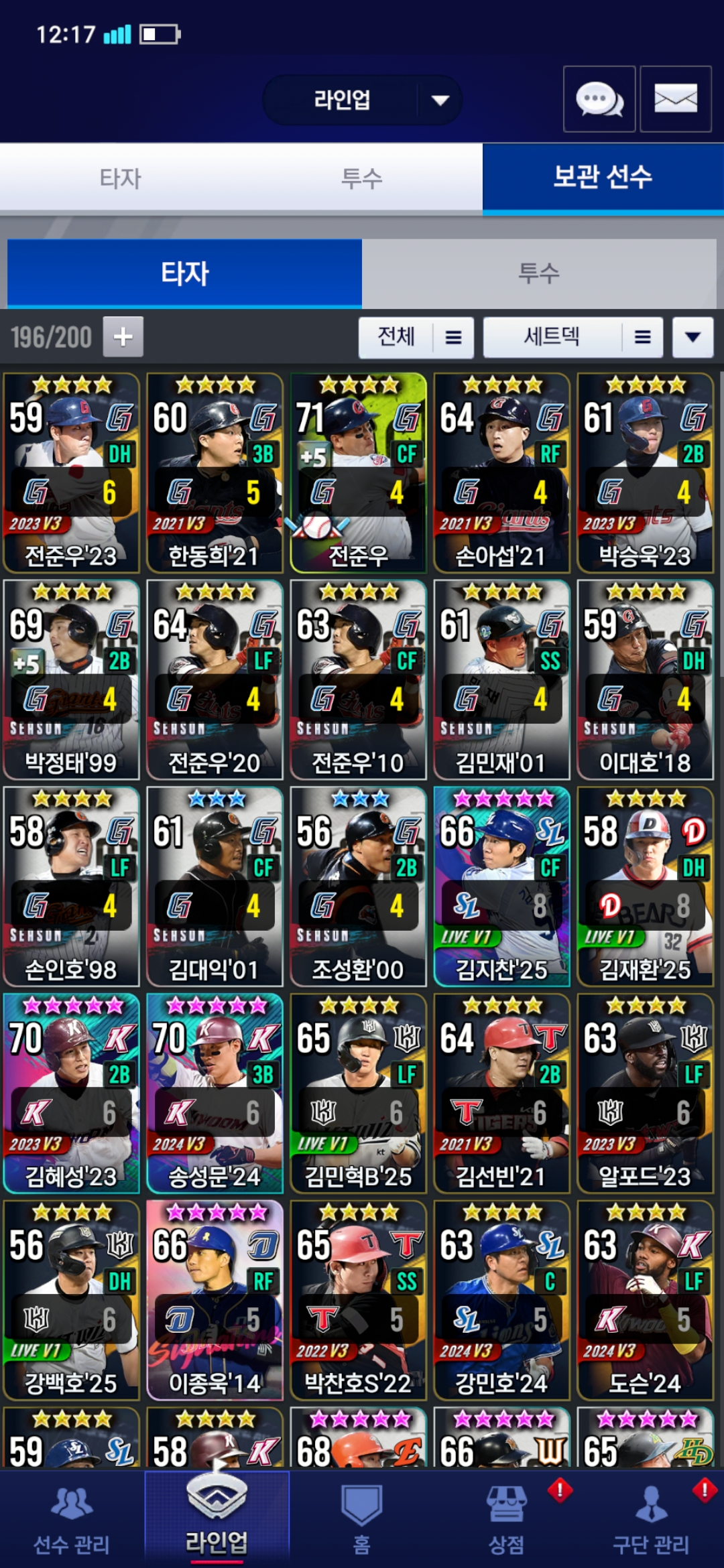Image resolution: width=724 pixels, height=1568 pixels.
Task: Open the chat bubble icon
Action: coord(599,99)
